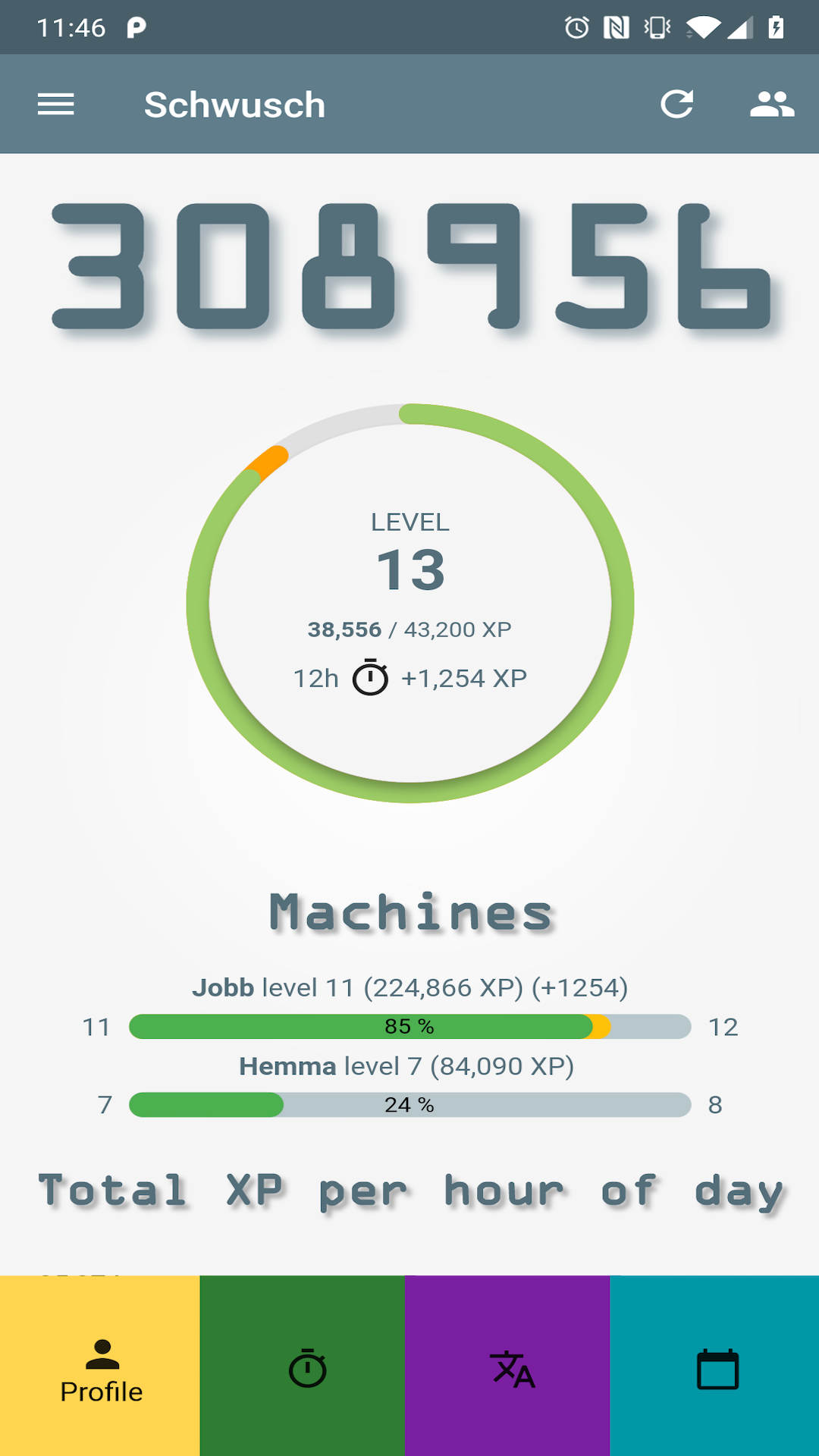This screenshot has height=1456, width=819.
Task: Refresh the profile data
Action: [x=676, y=104]
